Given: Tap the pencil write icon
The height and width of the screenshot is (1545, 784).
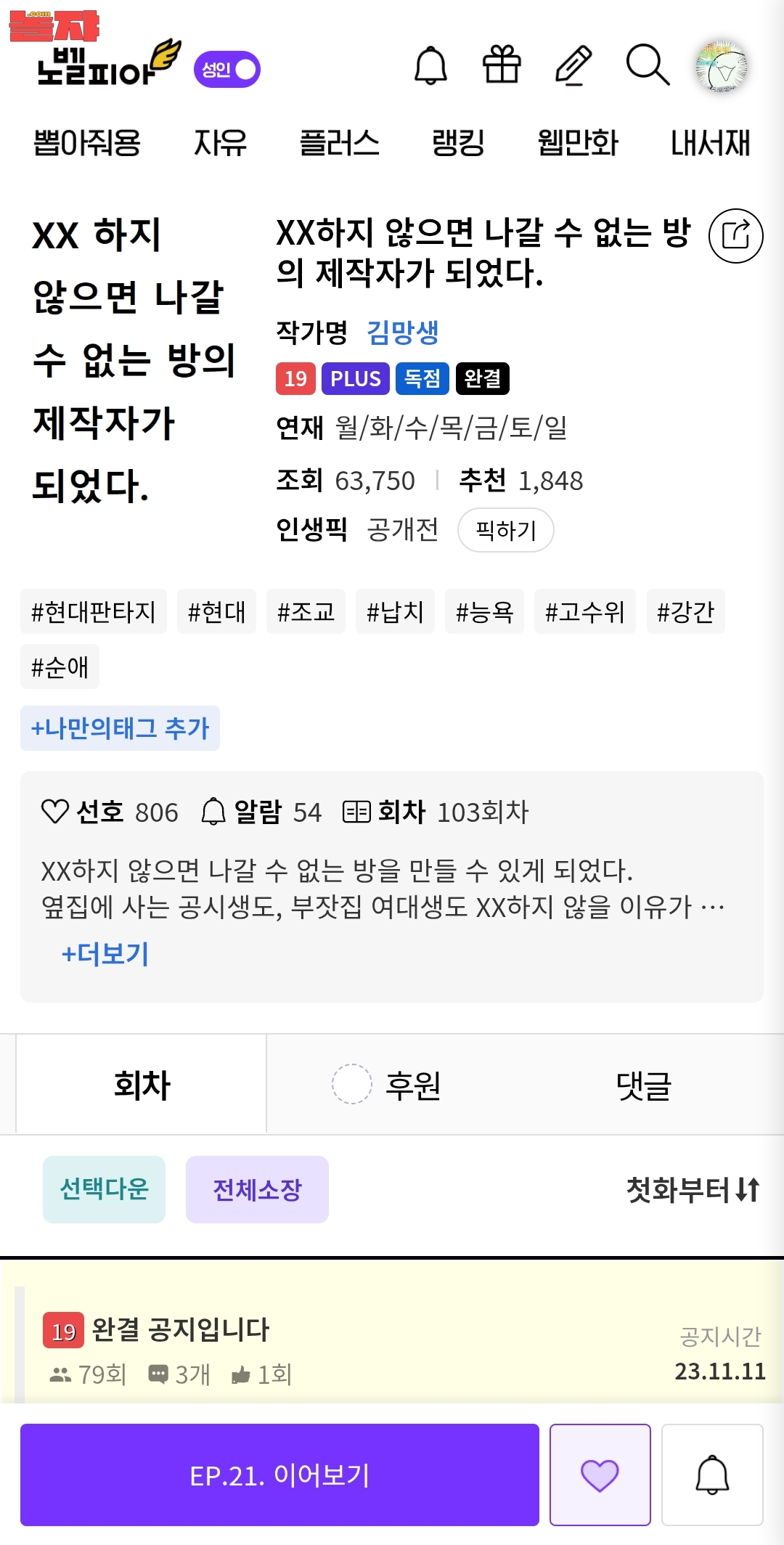Looking at the screenshot, I should 573,65.
